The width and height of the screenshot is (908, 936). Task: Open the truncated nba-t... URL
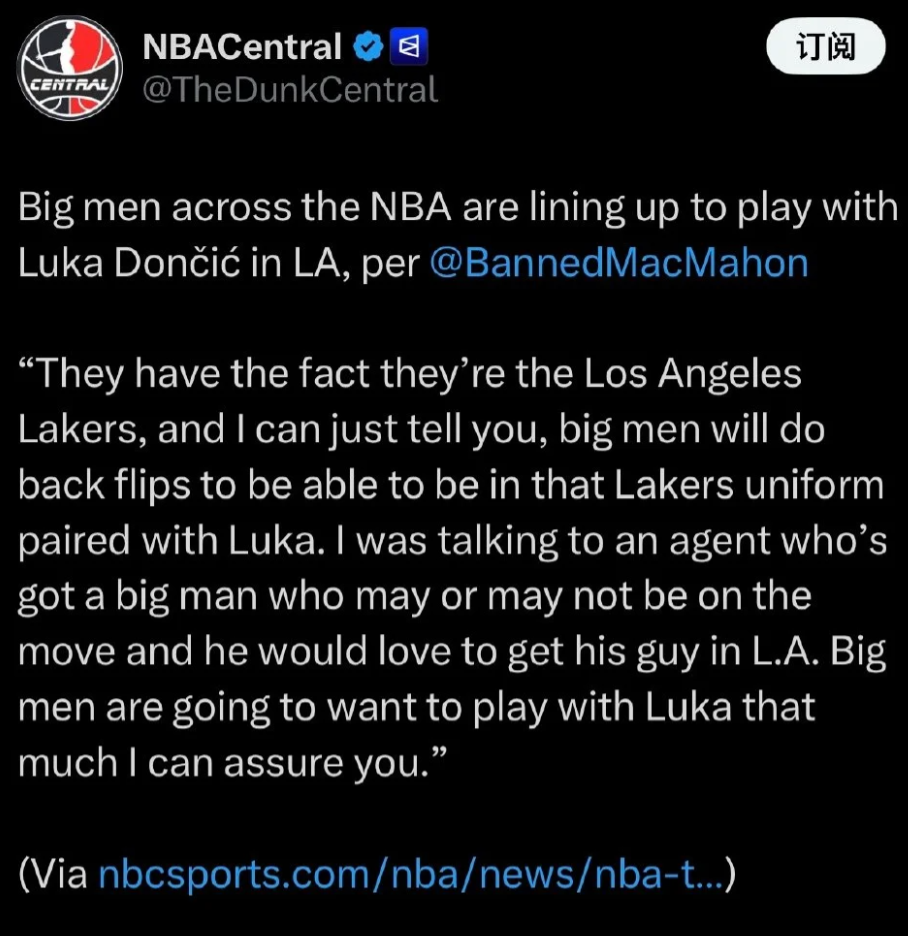tap(670, 872)
